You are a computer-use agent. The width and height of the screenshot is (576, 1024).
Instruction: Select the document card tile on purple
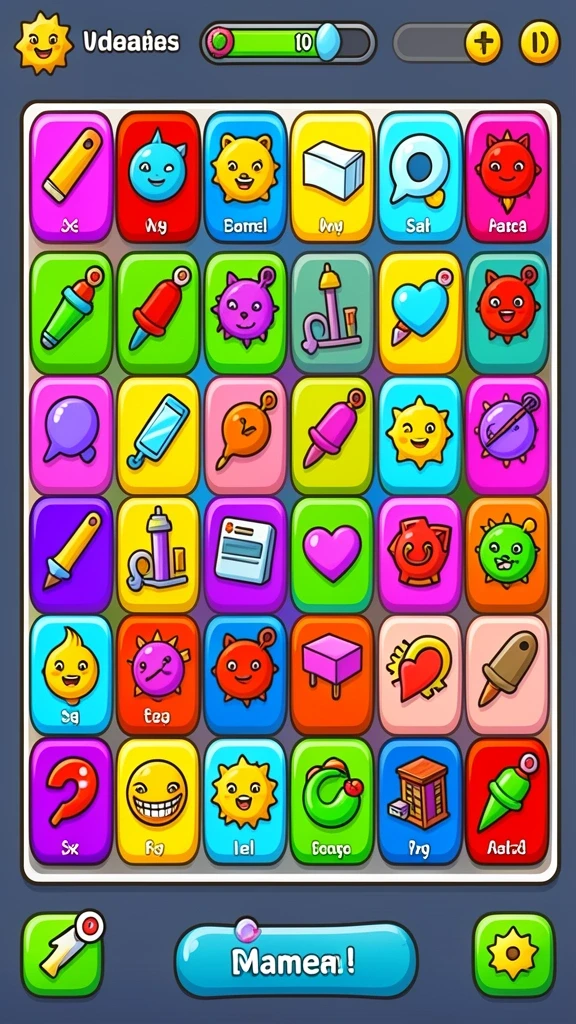tap(246, 555)
